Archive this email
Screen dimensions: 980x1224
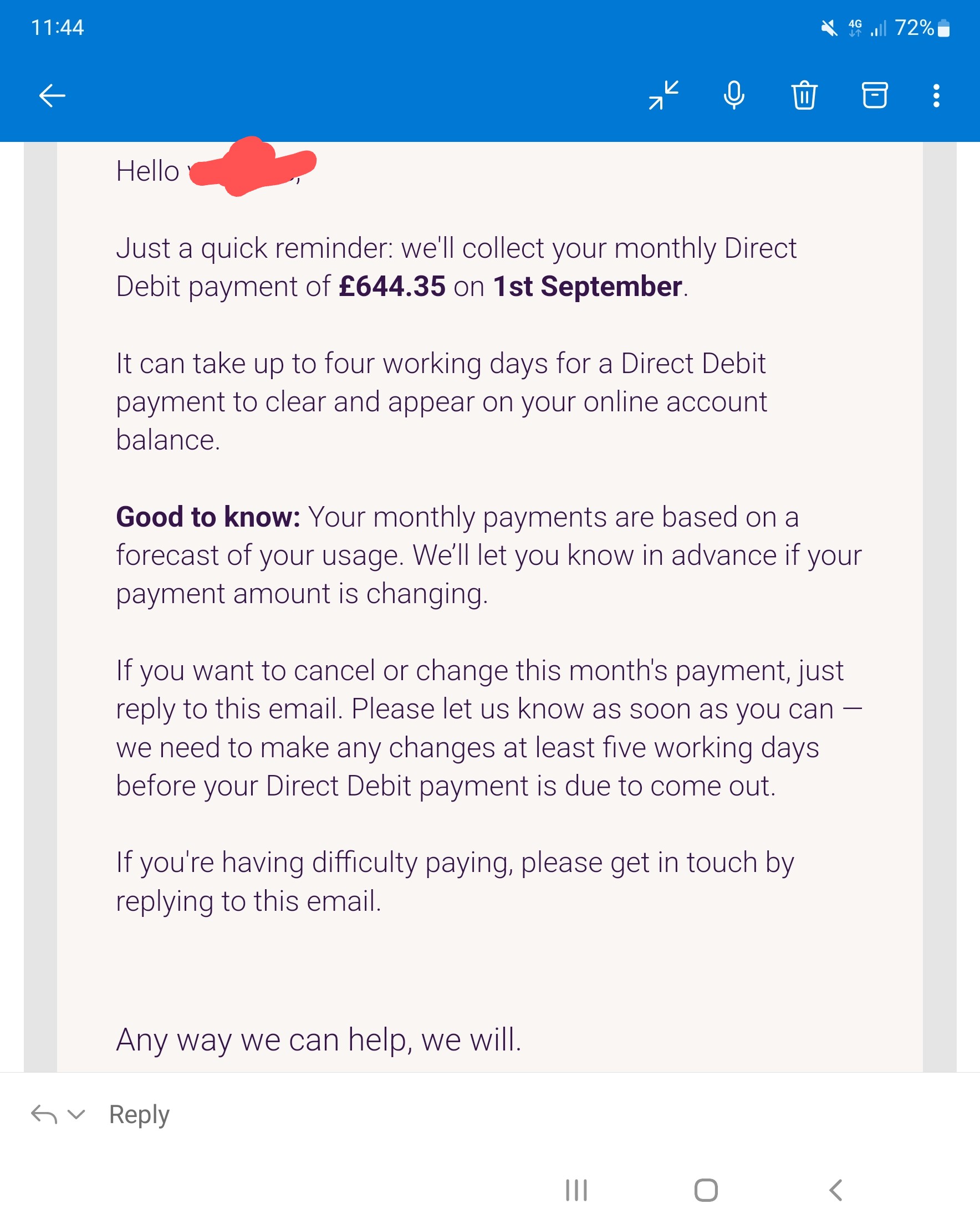(874, 95)
